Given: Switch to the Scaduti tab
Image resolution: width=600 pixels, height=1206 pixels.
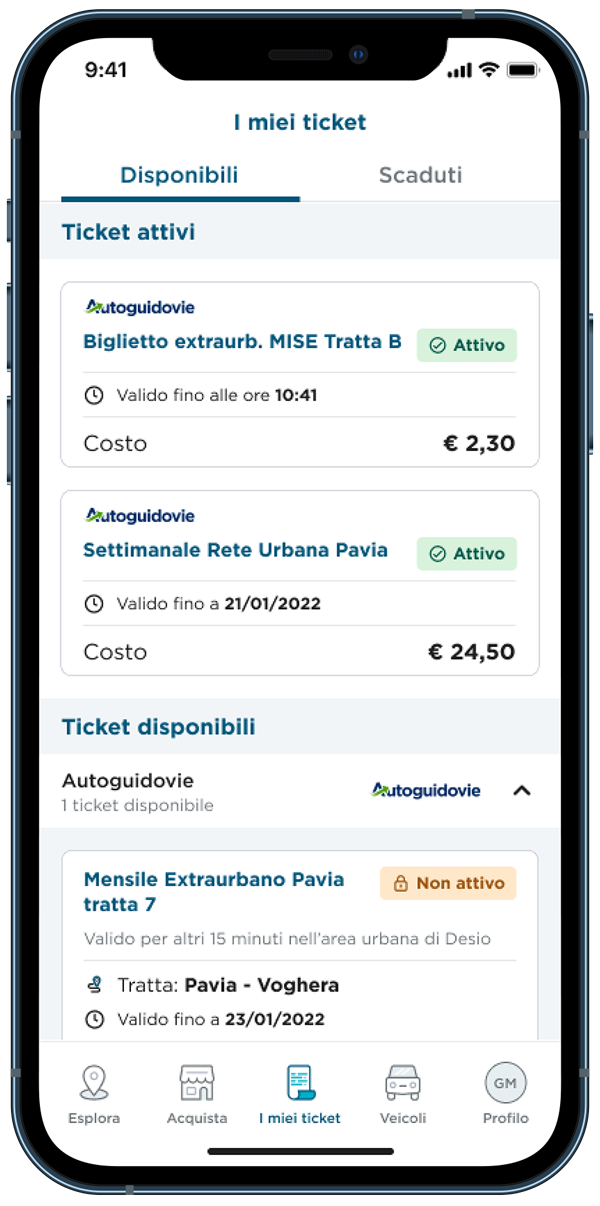Looking at the screenshot, I should [420, 176].
